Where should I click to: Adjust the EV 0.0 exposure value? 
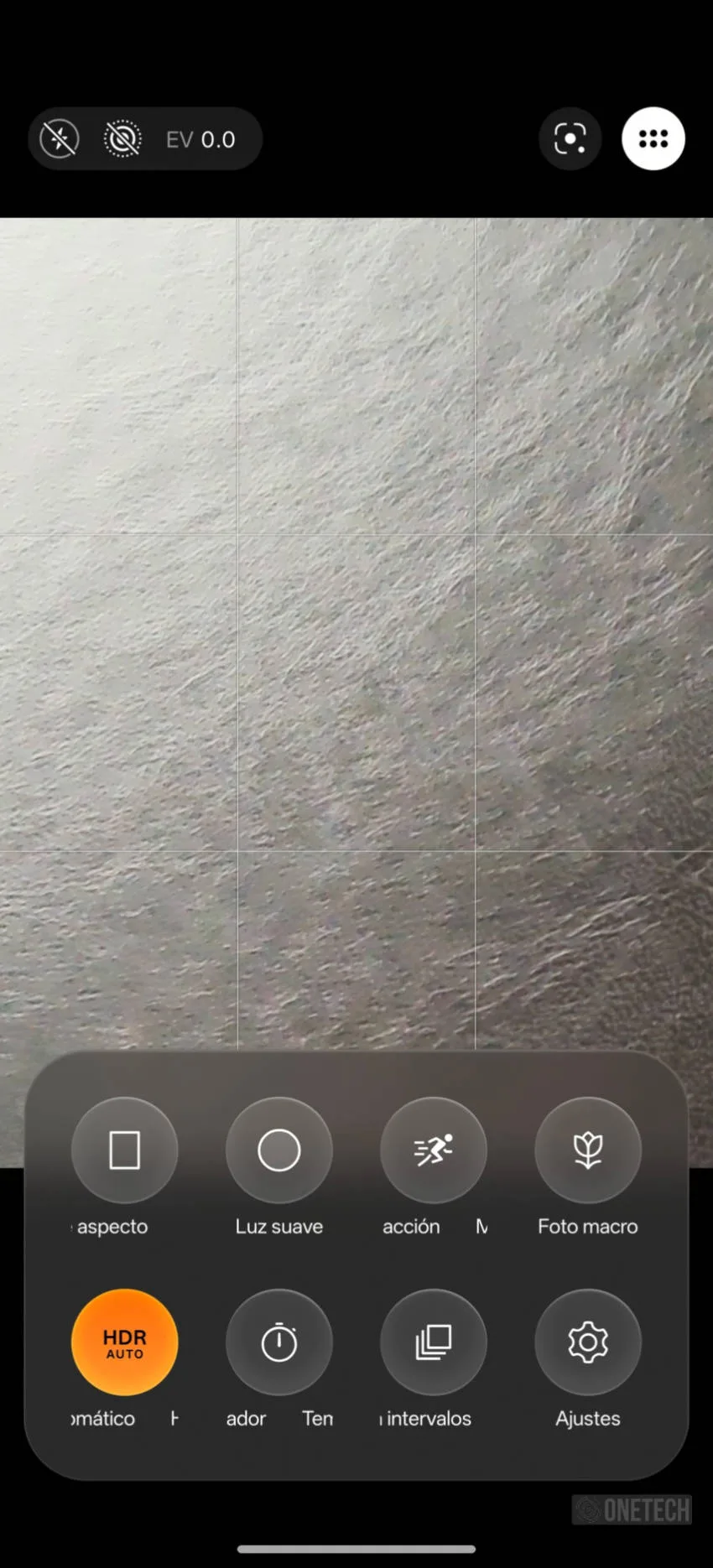[200, 139]
